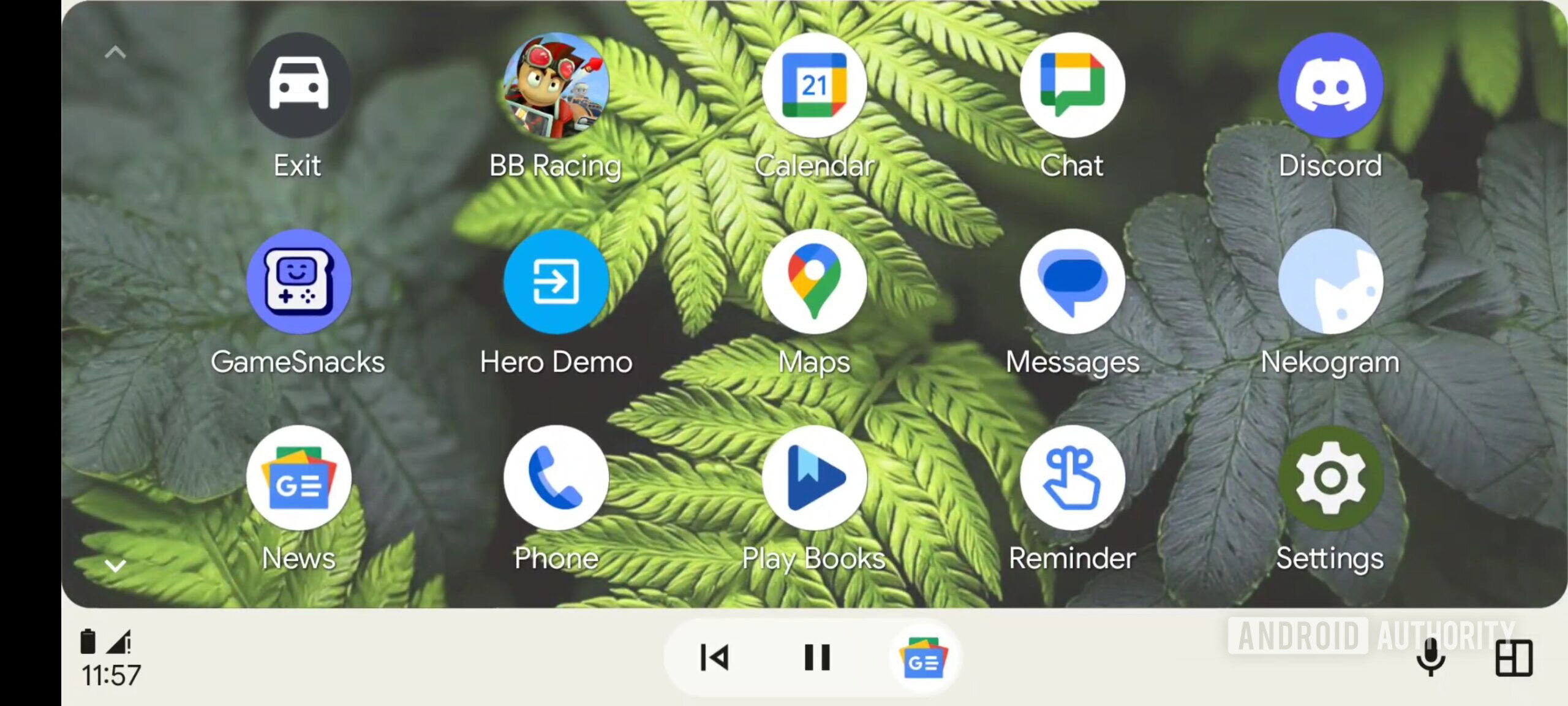This screenshot has width=1568, height=706.
Task: Switch to the split-screen dashboard view
Action: tap(1513, 659)
